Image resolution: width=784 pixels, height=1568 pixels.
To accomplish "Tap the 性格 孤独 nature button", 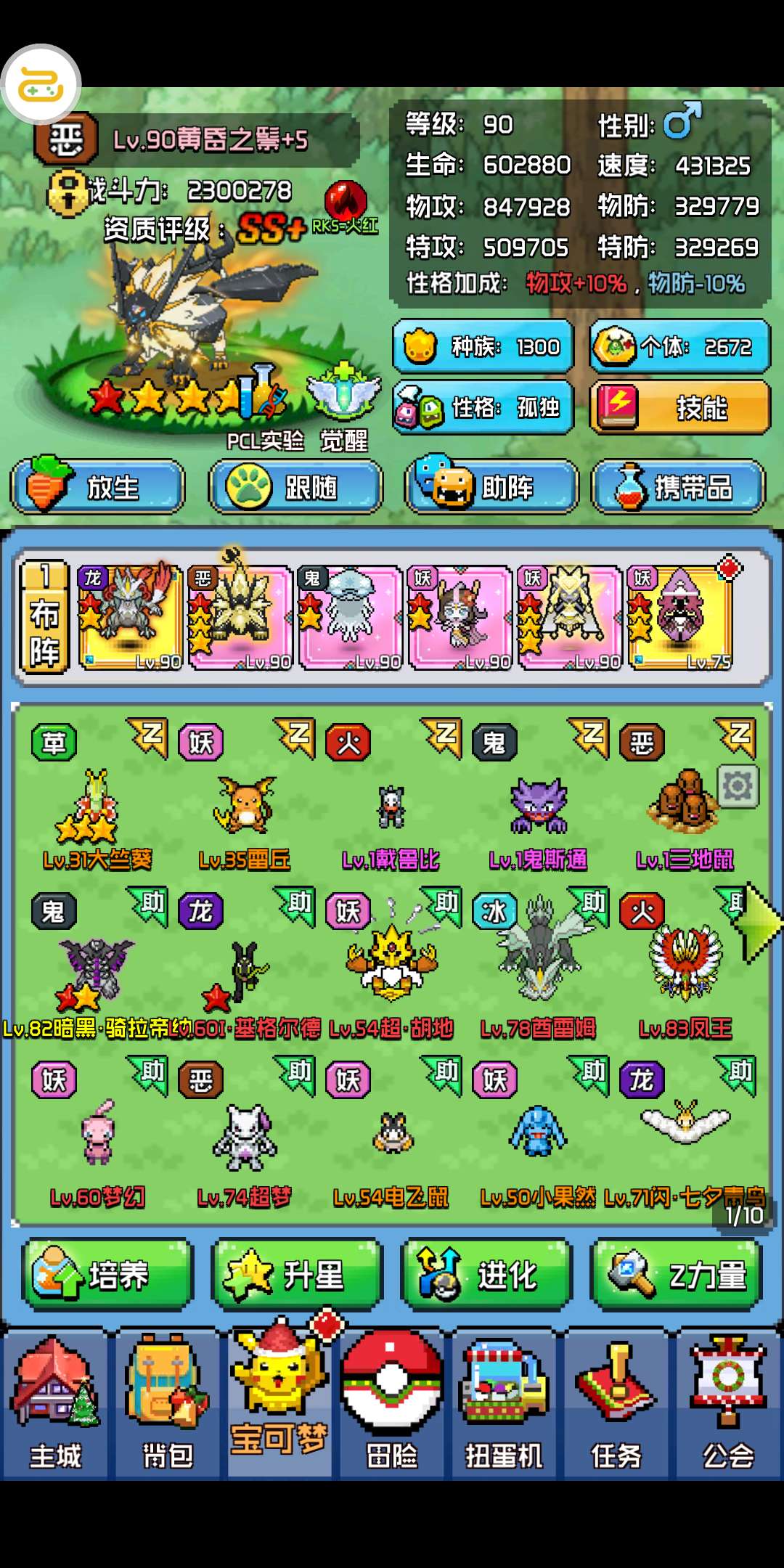I will coord(483,407).
